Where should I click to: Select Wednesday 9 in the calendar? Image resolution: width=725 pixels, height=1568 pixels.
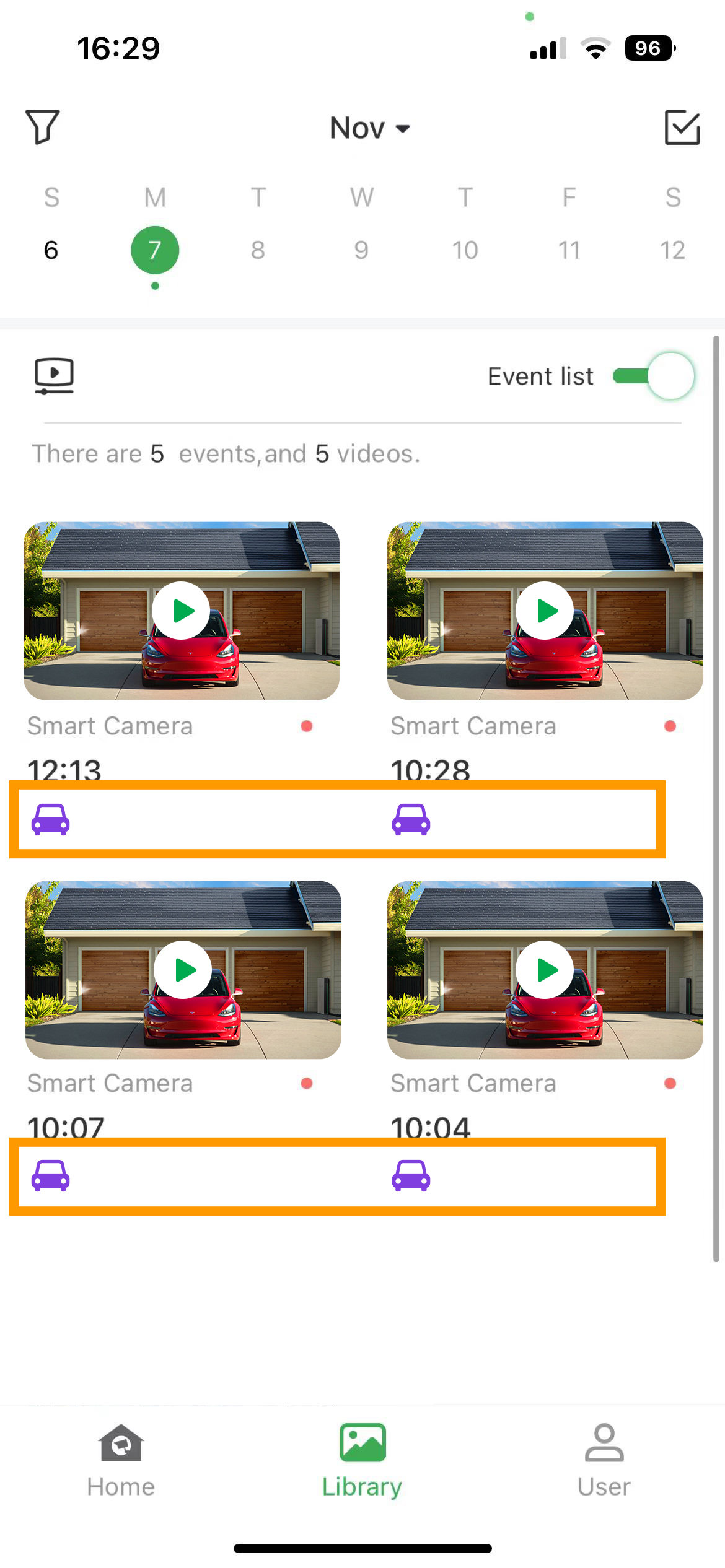(361, 250)
